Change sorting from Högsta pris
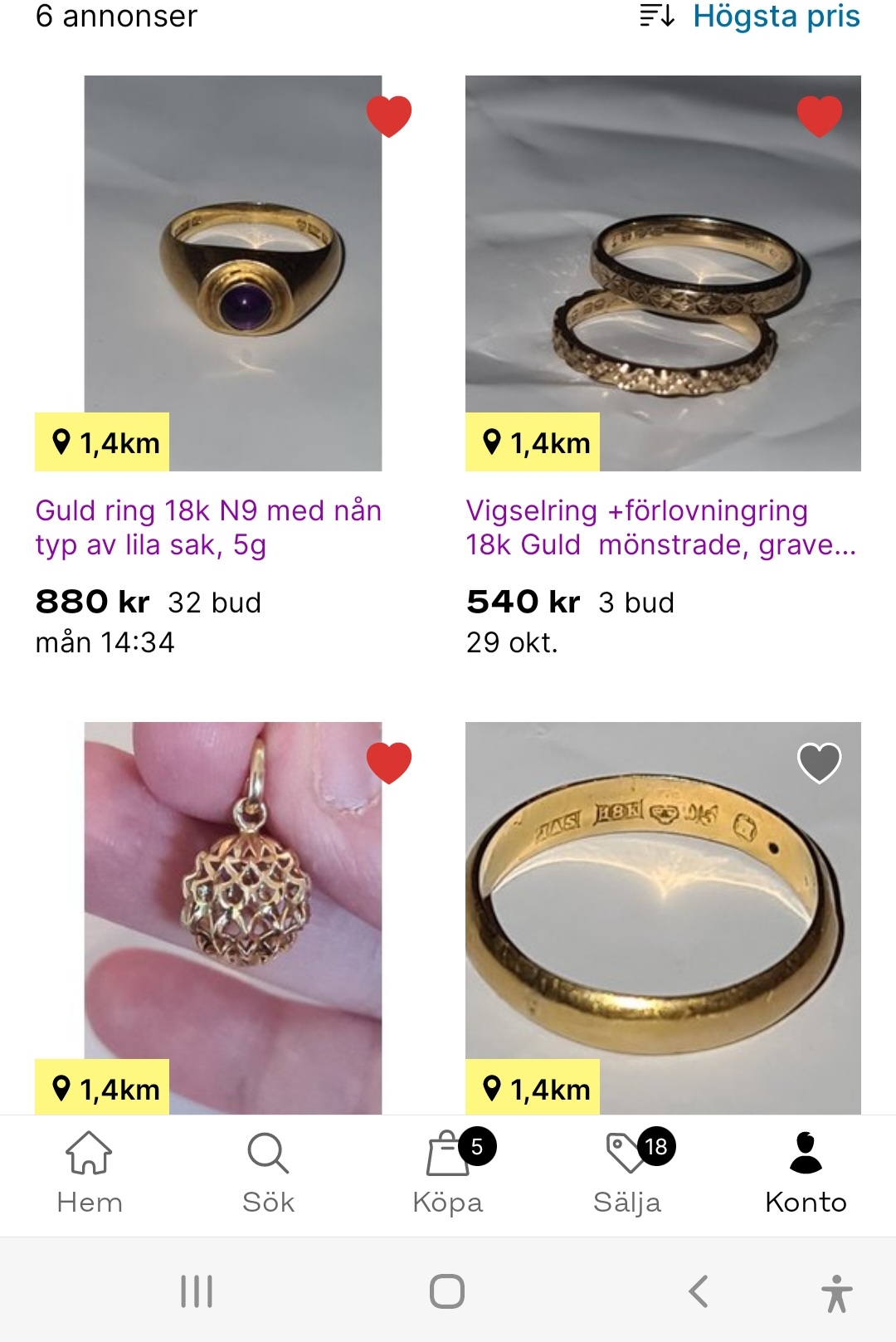The height and width of the screenshot is (1342, 896). [751, 17]
